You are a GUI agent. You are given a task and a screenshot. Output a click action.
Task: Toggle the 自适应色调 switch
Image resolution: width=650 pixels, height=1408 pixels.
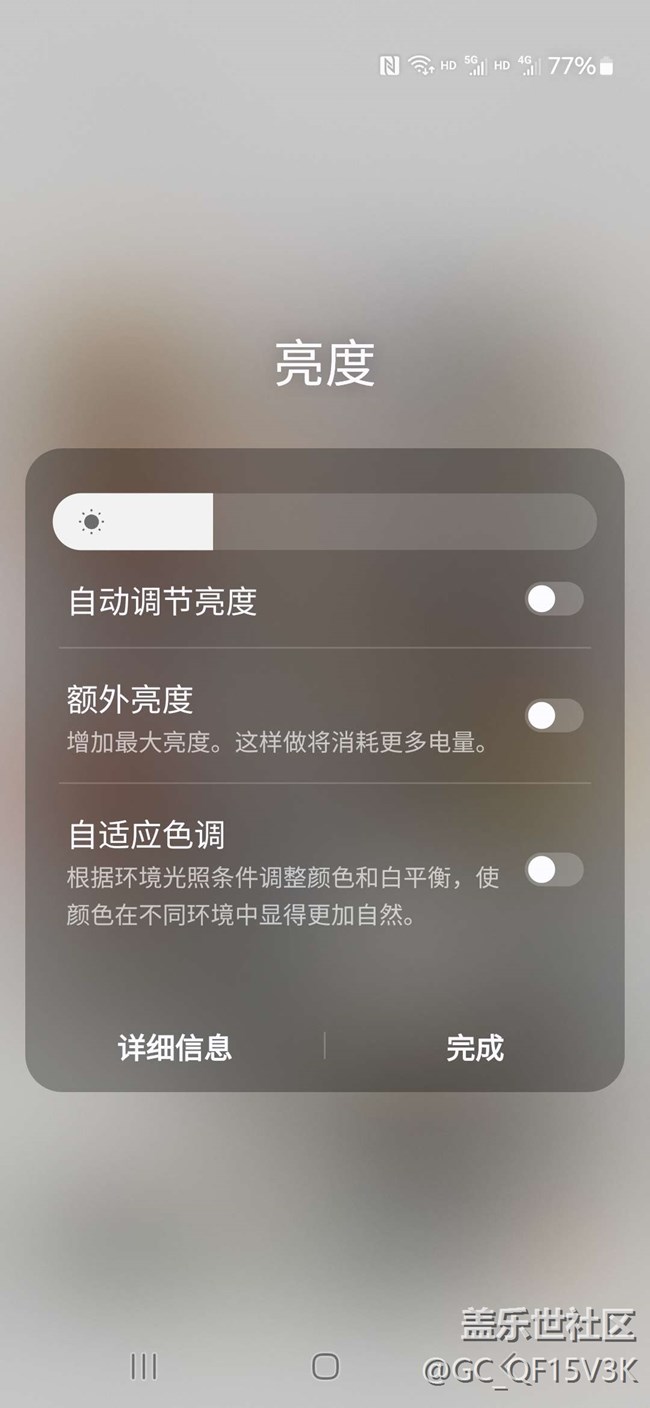[554, 870]
